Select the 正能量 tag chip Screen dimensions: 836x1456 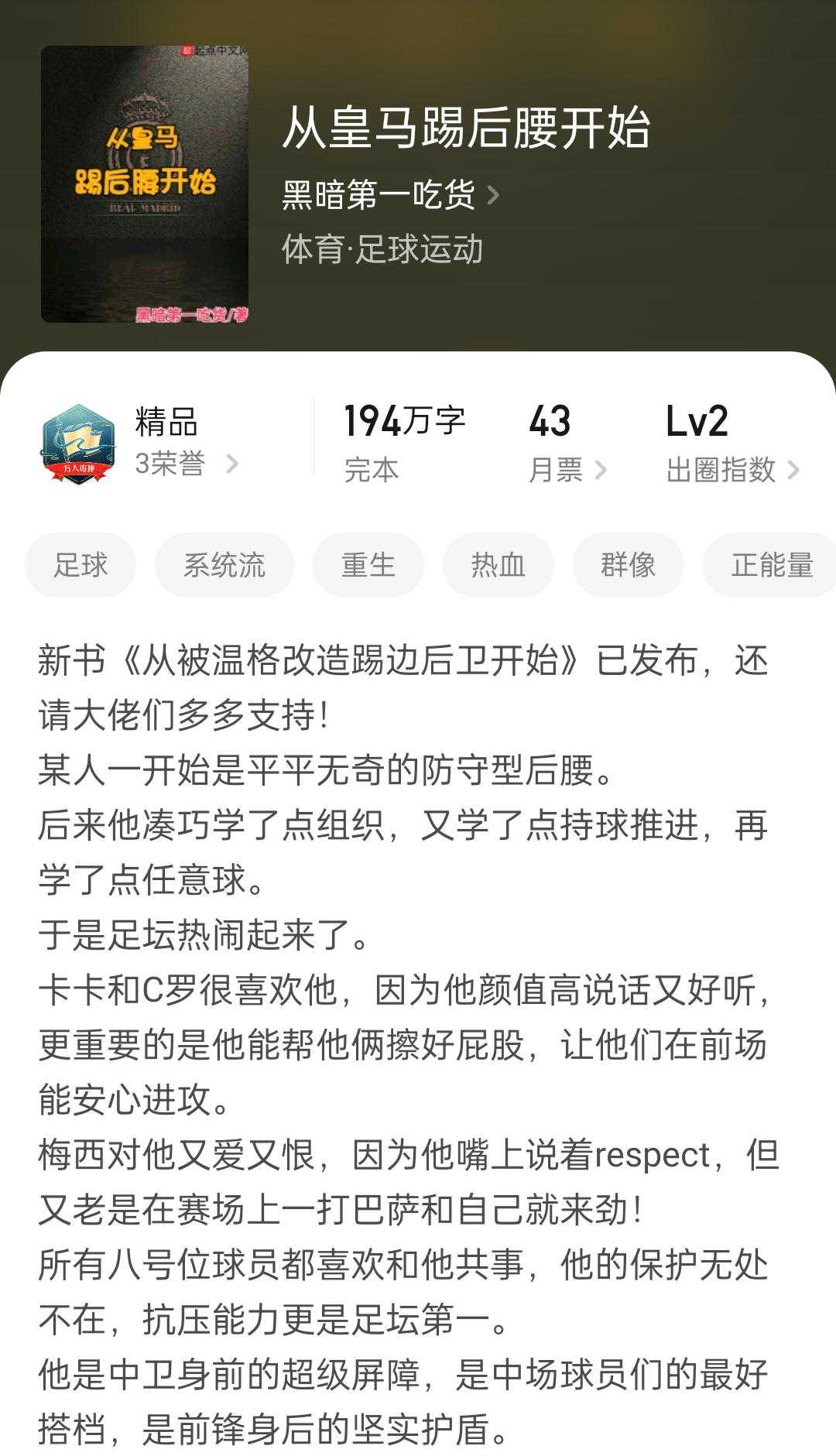click(x=771, y=565)
